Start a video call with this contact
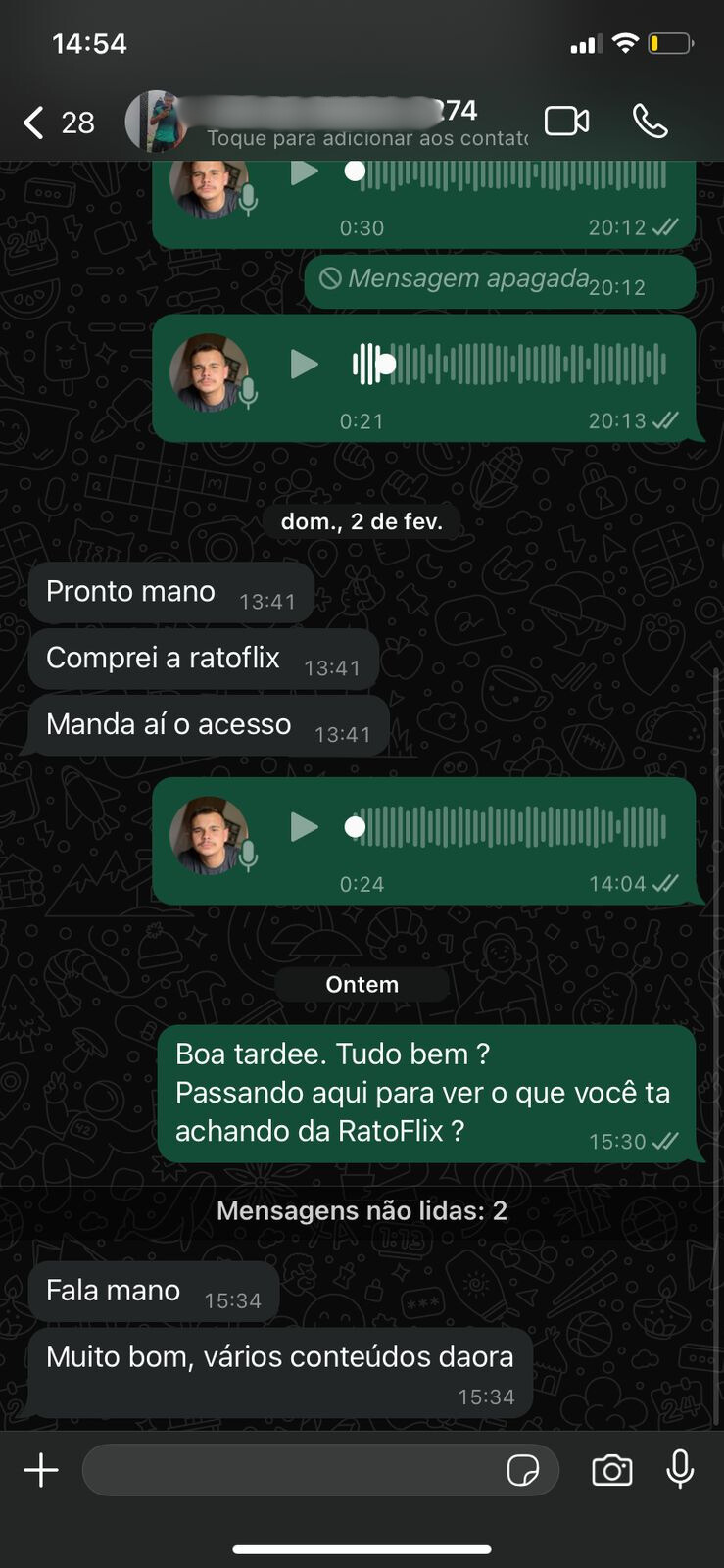This screenshot has height=1568, width=724. tap(566, 122)
